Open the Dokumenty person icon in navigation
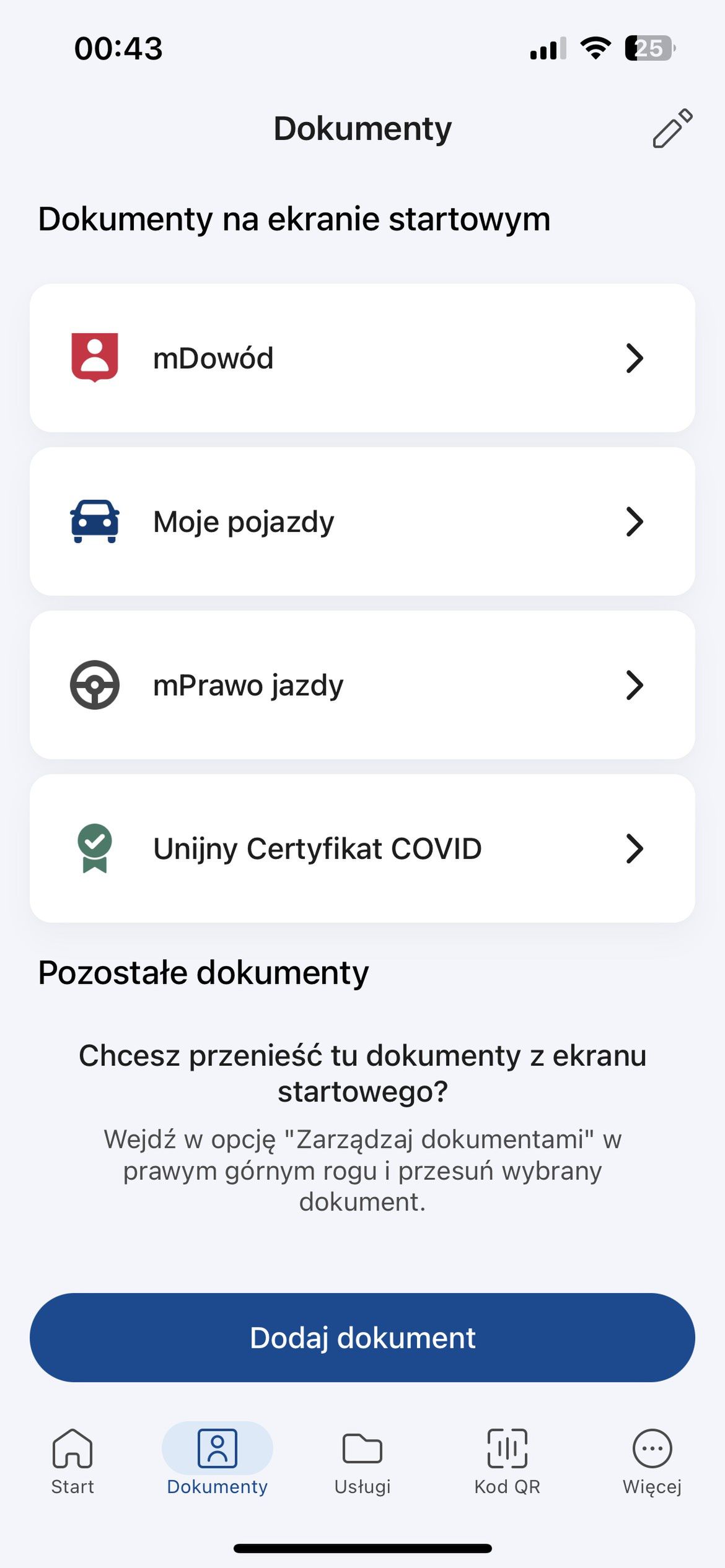Image resolution: width=725 pixels, height=1568 pixels. click(216, 1449)
